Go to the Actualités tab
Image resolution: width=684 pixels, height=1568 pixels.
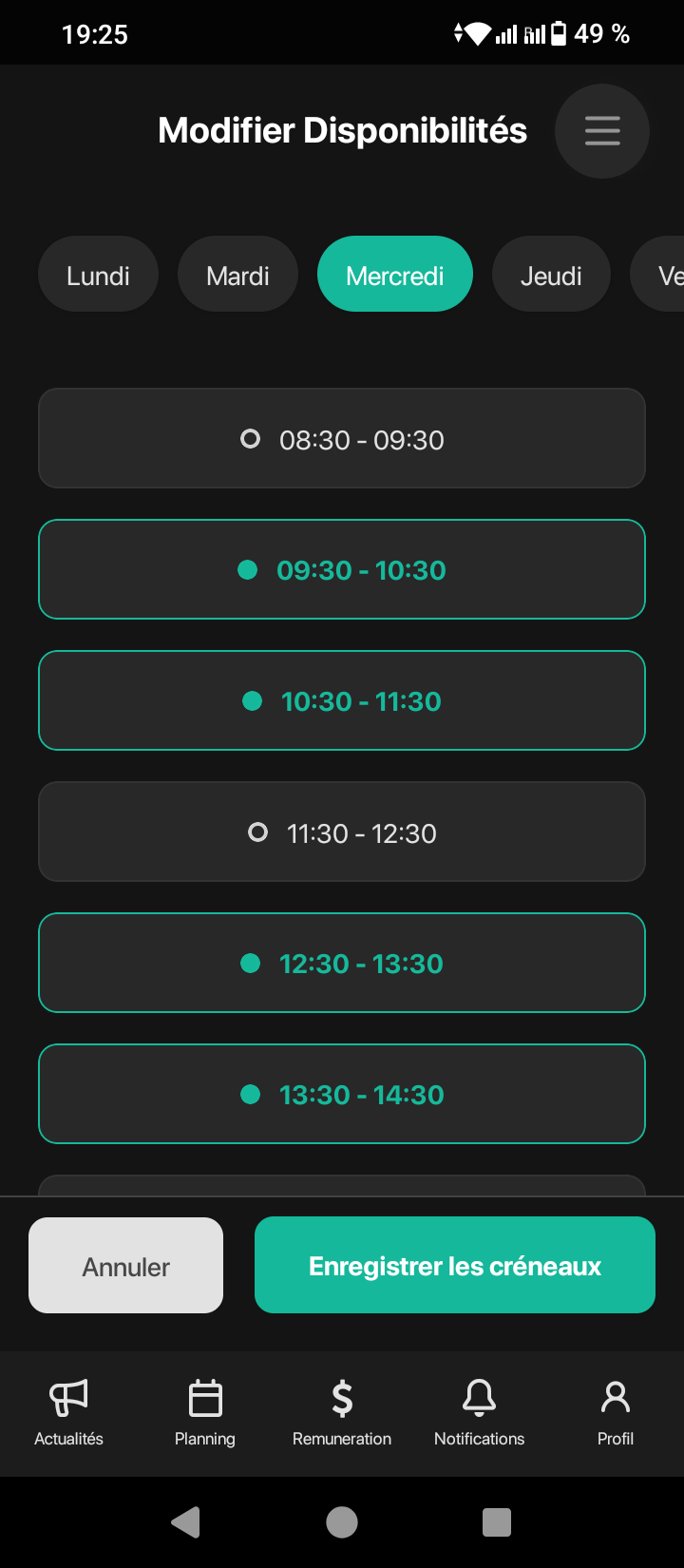pos(68,1413)
